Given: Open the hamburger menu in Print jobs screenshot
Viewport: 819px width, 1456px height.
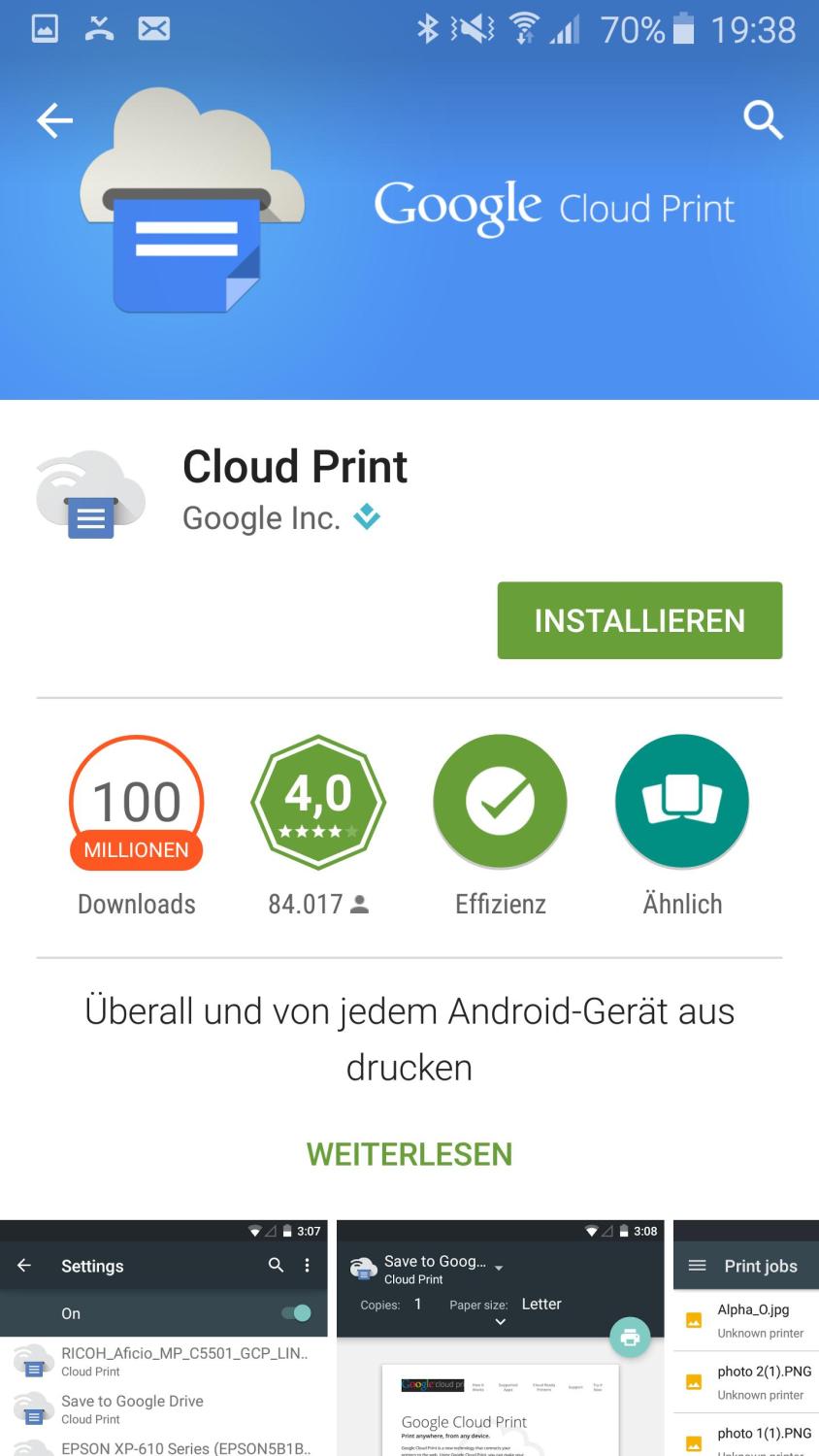Looking at the screenshot, I should [696, 1266].
